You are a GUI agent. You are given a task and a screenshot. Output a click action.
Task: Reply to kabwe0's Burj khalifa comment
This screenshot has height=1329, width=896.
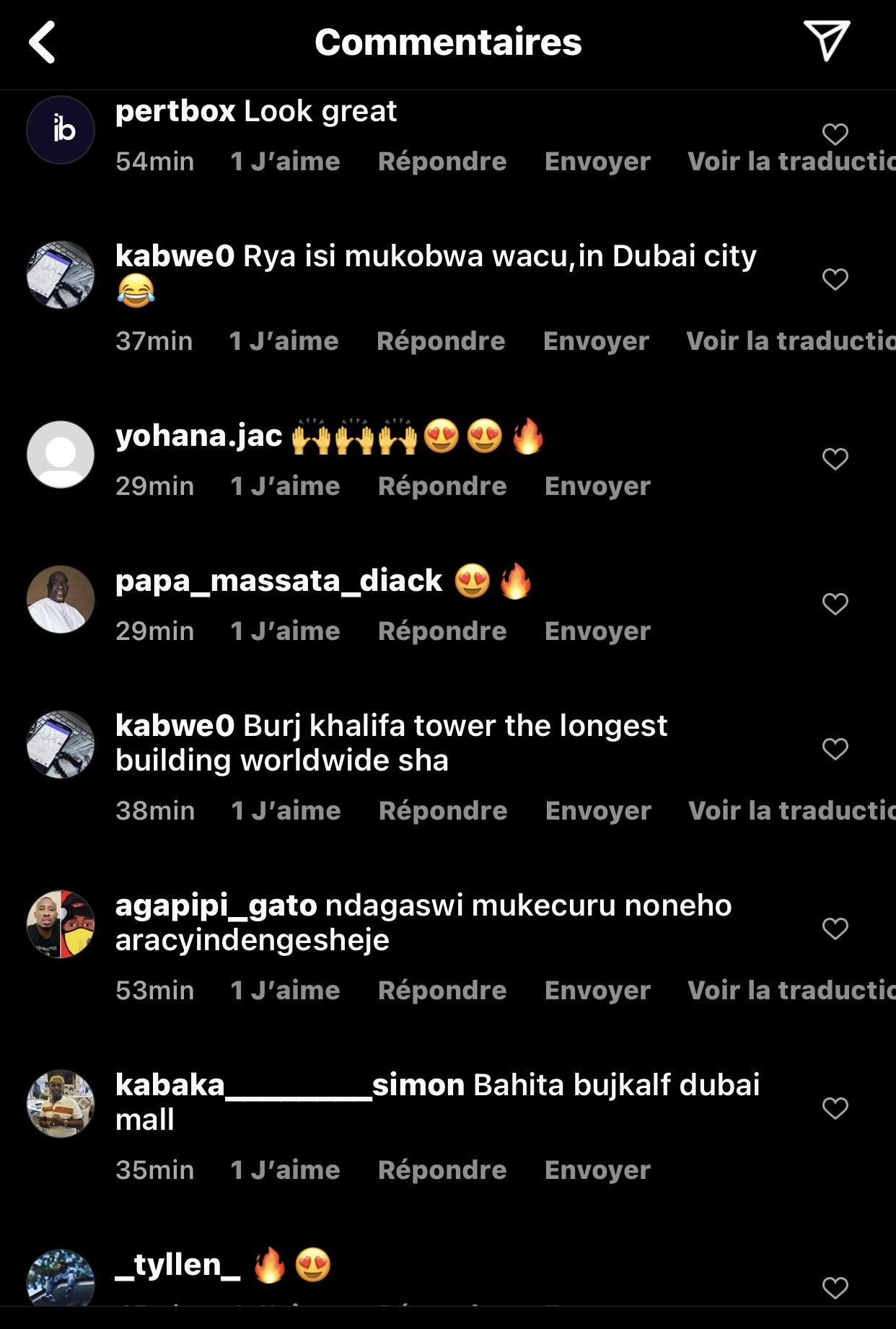tap(442, 811)
